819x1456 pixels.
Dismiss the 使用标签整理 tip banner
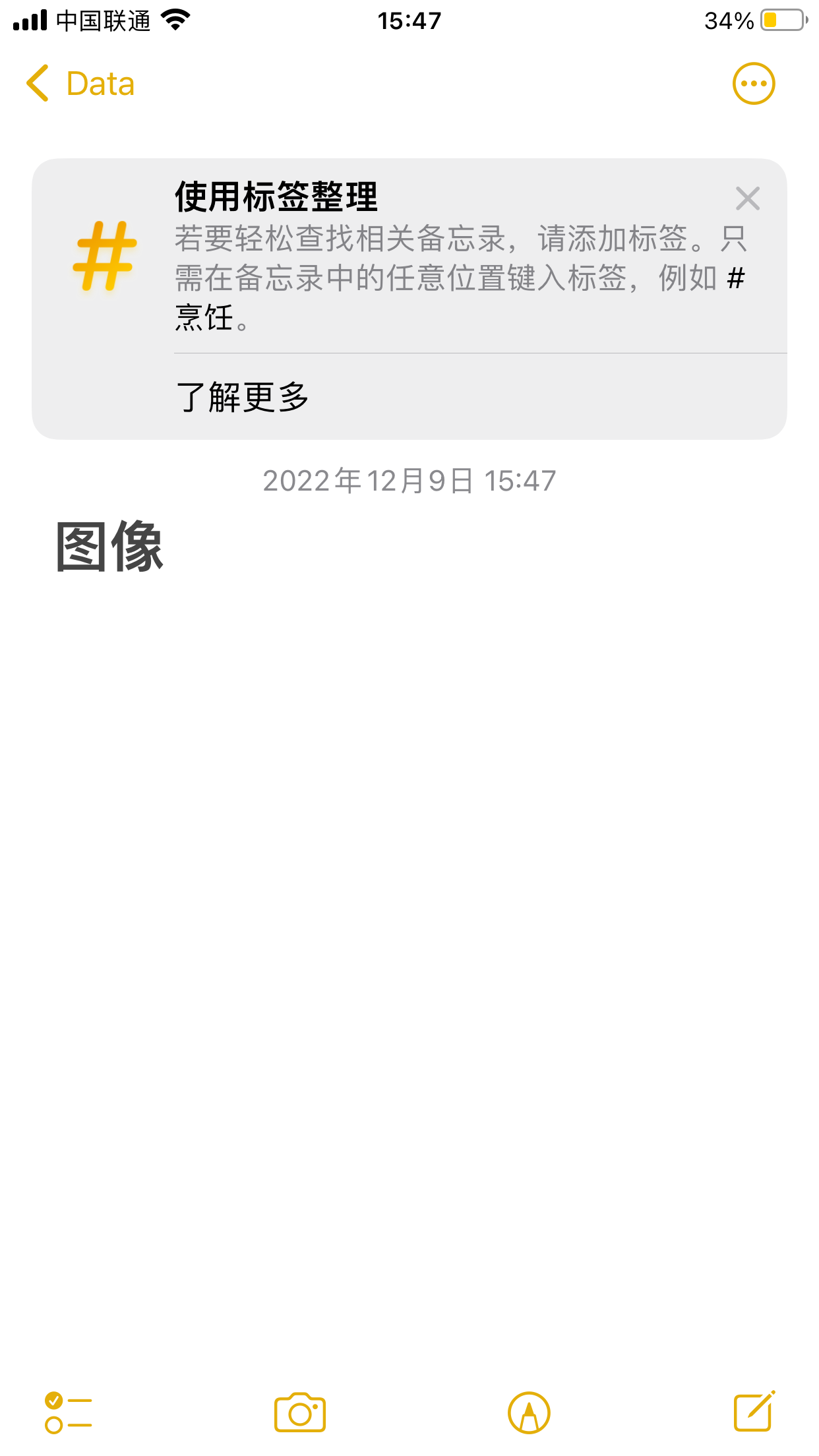coord(747,198)
